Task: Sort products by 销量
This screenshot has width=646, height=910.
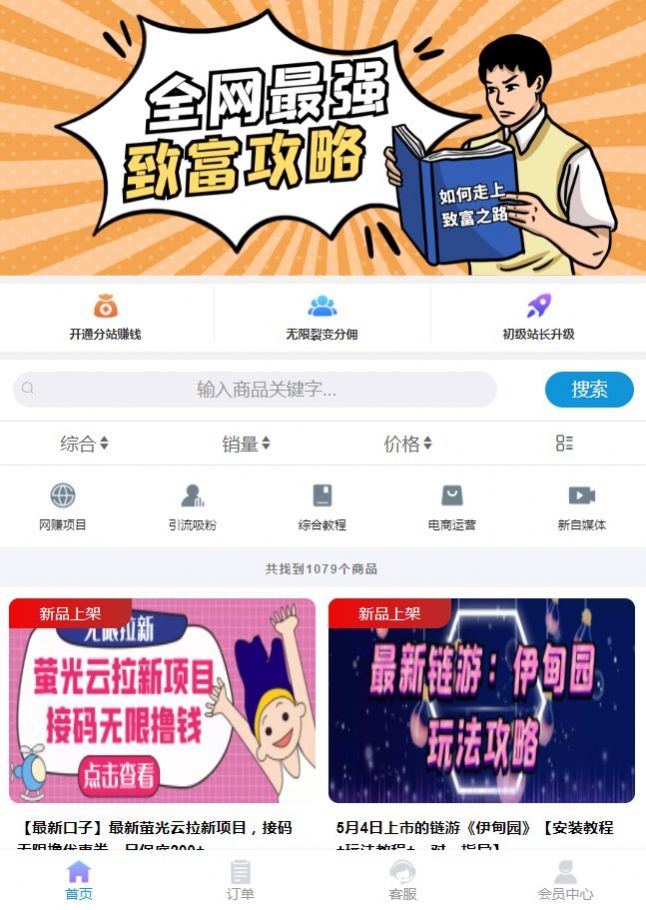Action: (x=245, y=443)
